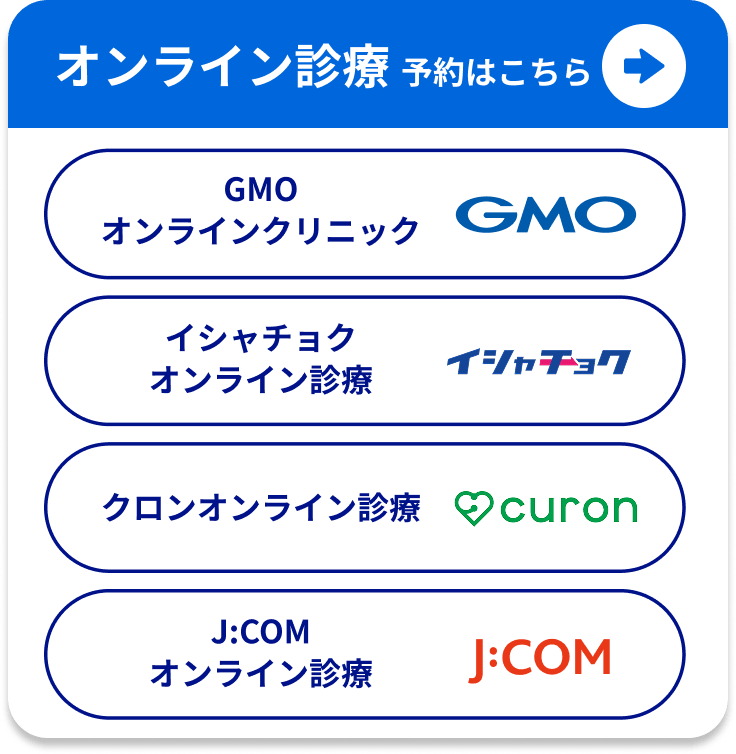This screenshot has height=754, width=736.
Task: Click the white arrow circle icon
Action: (645, 66)
